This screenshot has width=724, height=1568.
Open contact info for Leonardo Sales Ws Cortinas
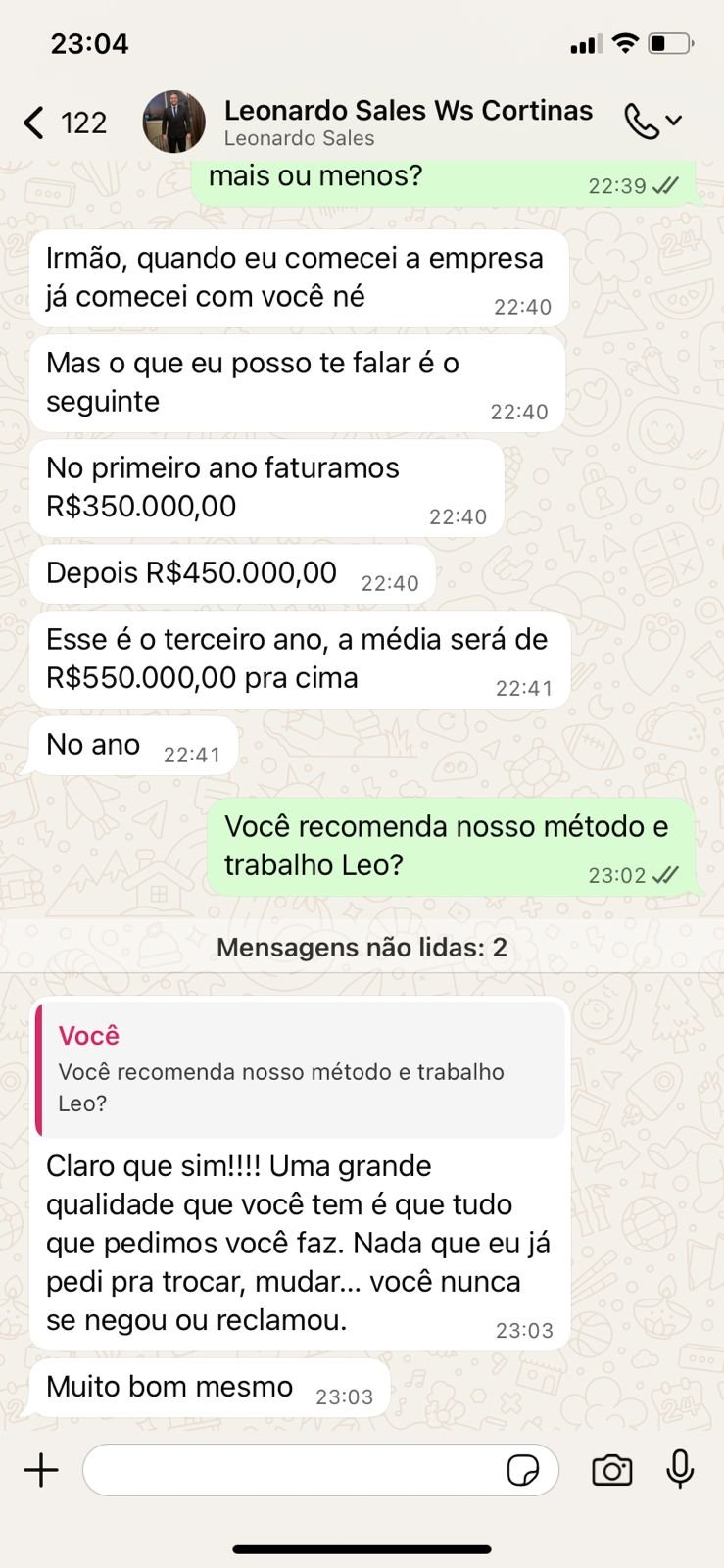(408, 122)
